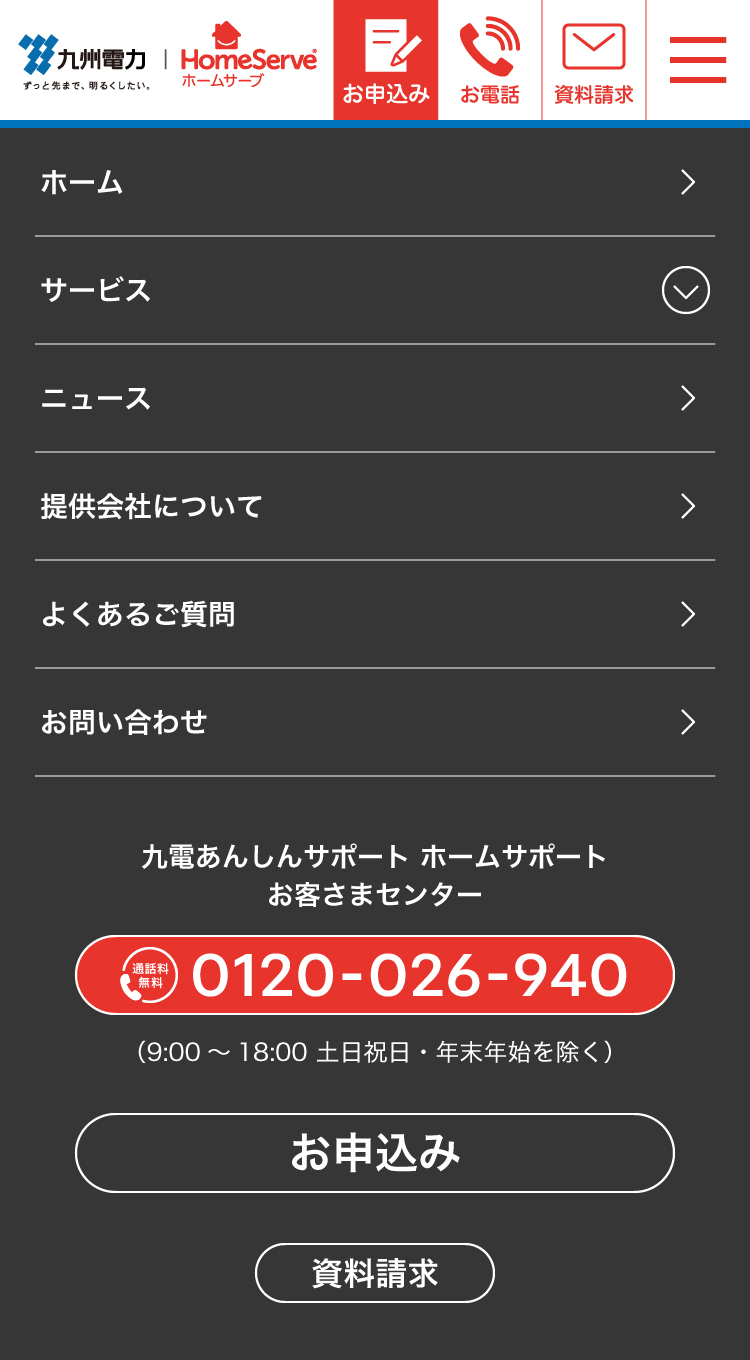
Task: Open the HomeServe logo home link
Action: point(248,60)
